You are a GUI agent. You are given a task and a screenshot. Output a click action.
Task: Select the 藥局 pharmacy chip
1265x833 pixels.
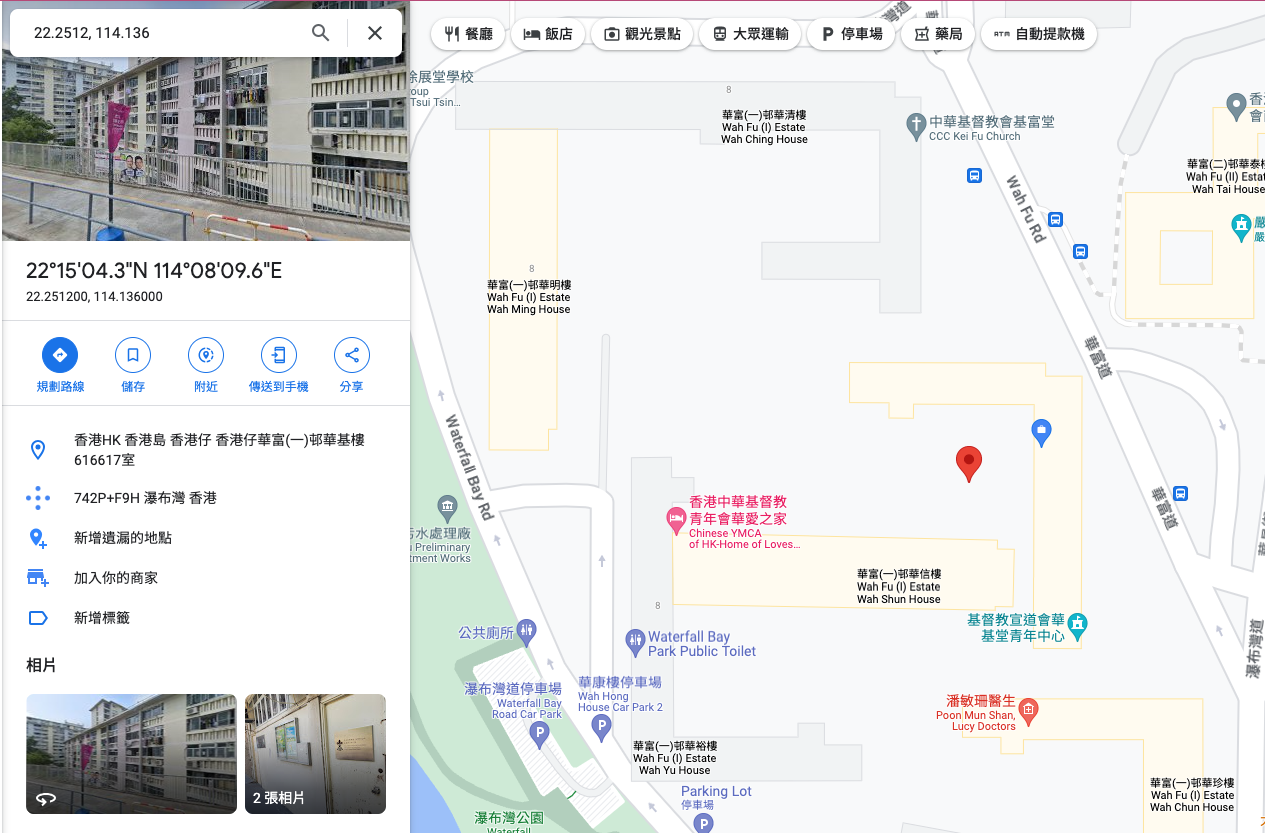[x=937, y=34]
